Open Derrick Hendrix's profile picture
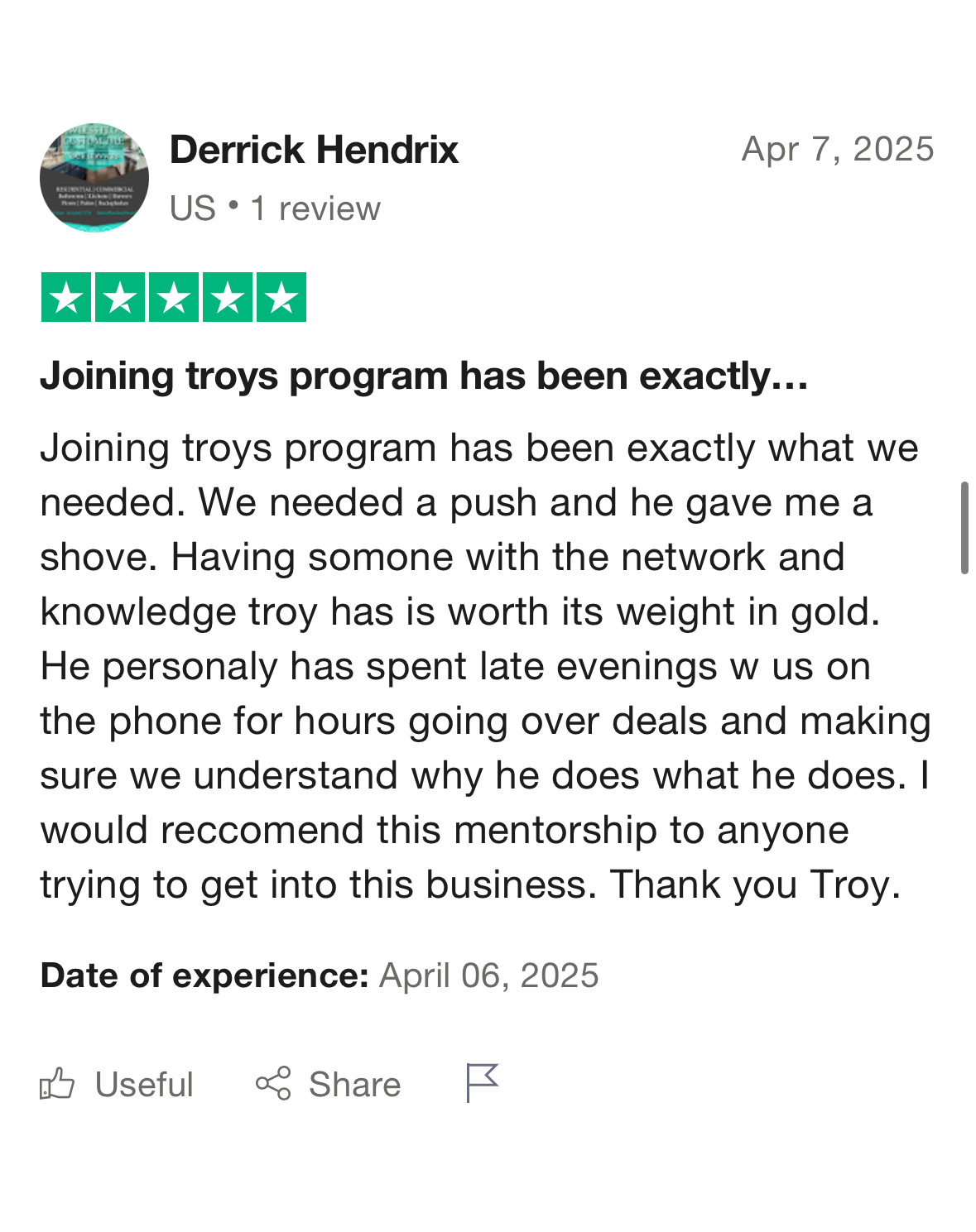This screenshot has height=1232, width=976. click(x=94, y=178)
